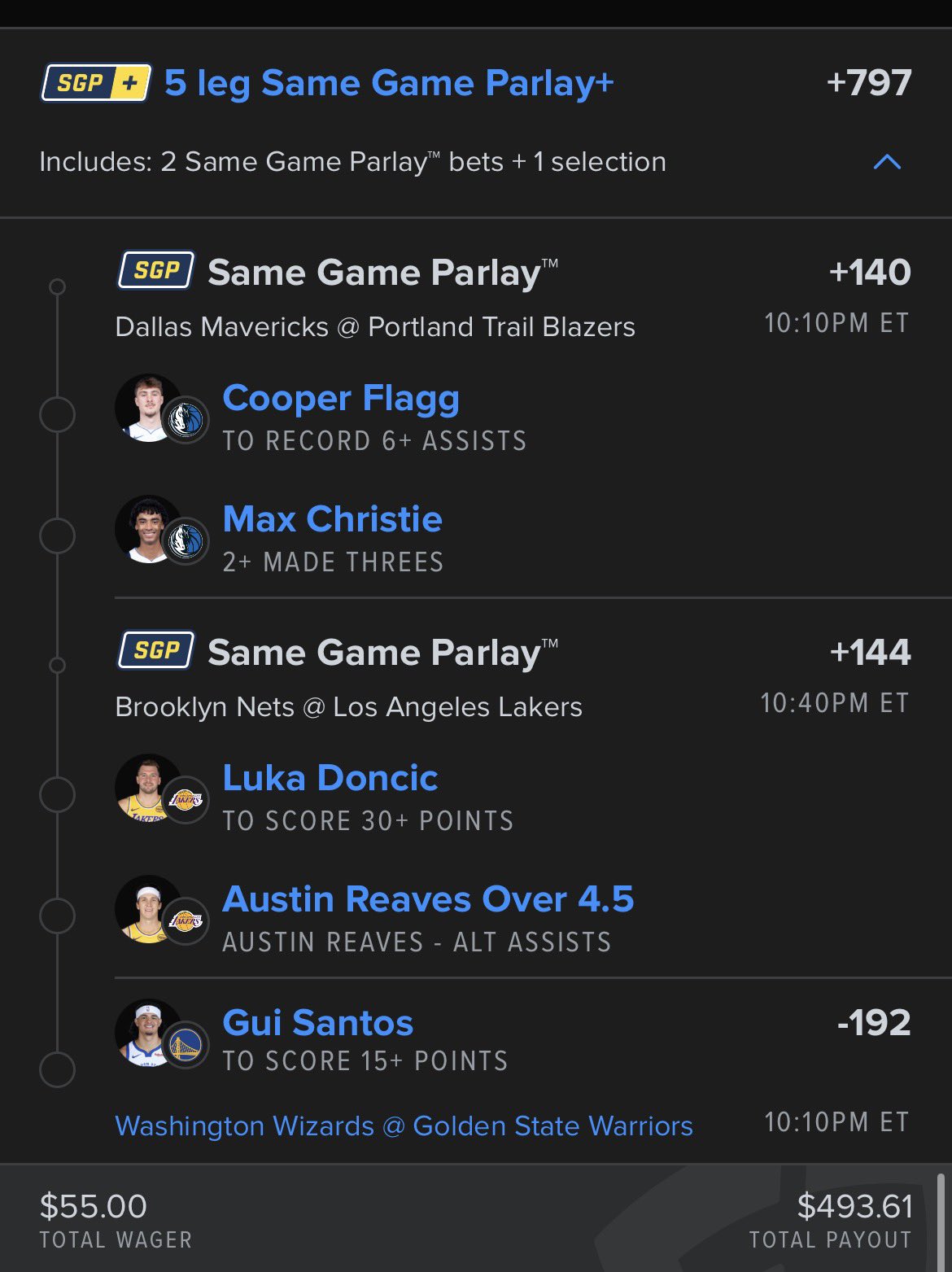Image resolution: width=952 pixels, height=1272 pixels.
Task: Open Gui Santos's player link
Action: [317, 1023]
